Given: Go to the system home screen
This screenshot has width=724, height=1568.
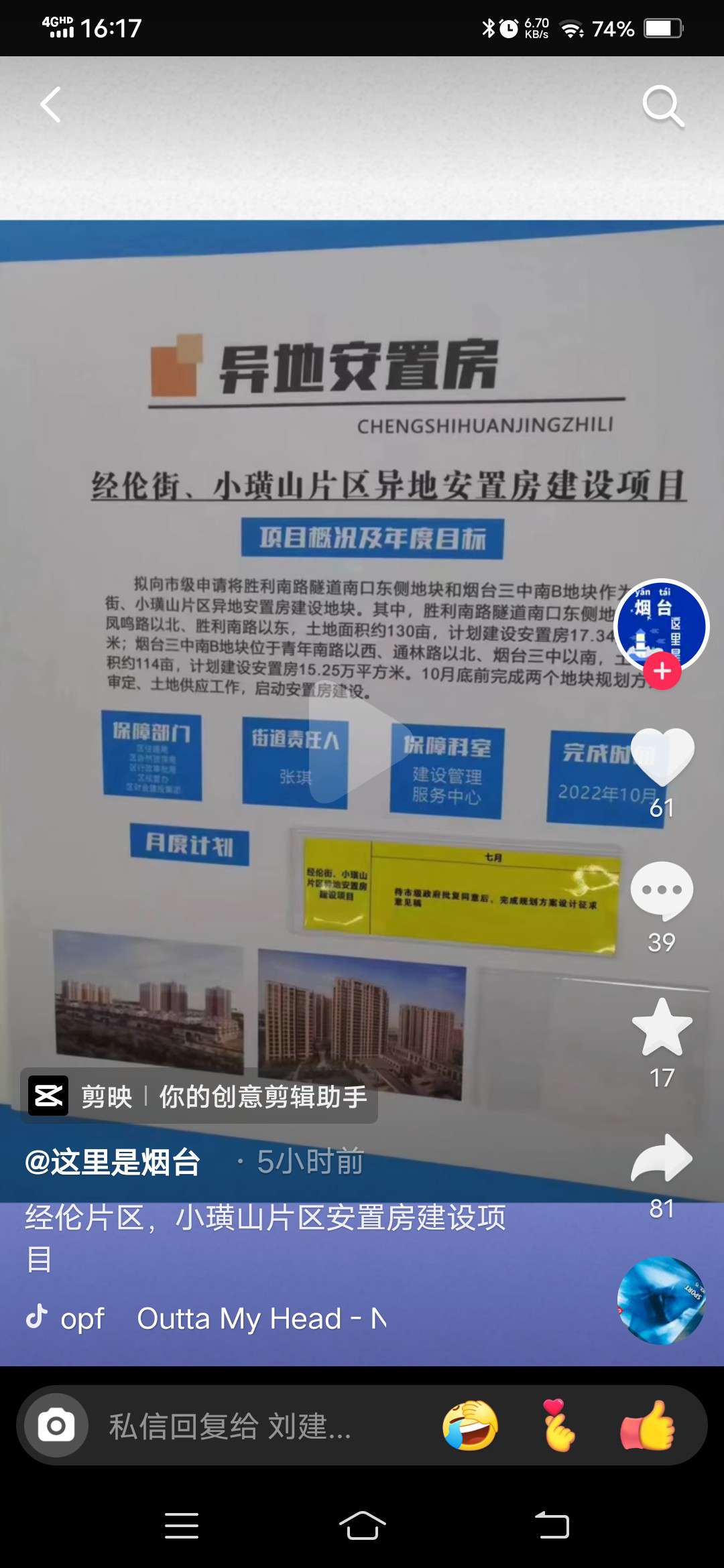Looking at the screenshot, I should coord(362,1526).
